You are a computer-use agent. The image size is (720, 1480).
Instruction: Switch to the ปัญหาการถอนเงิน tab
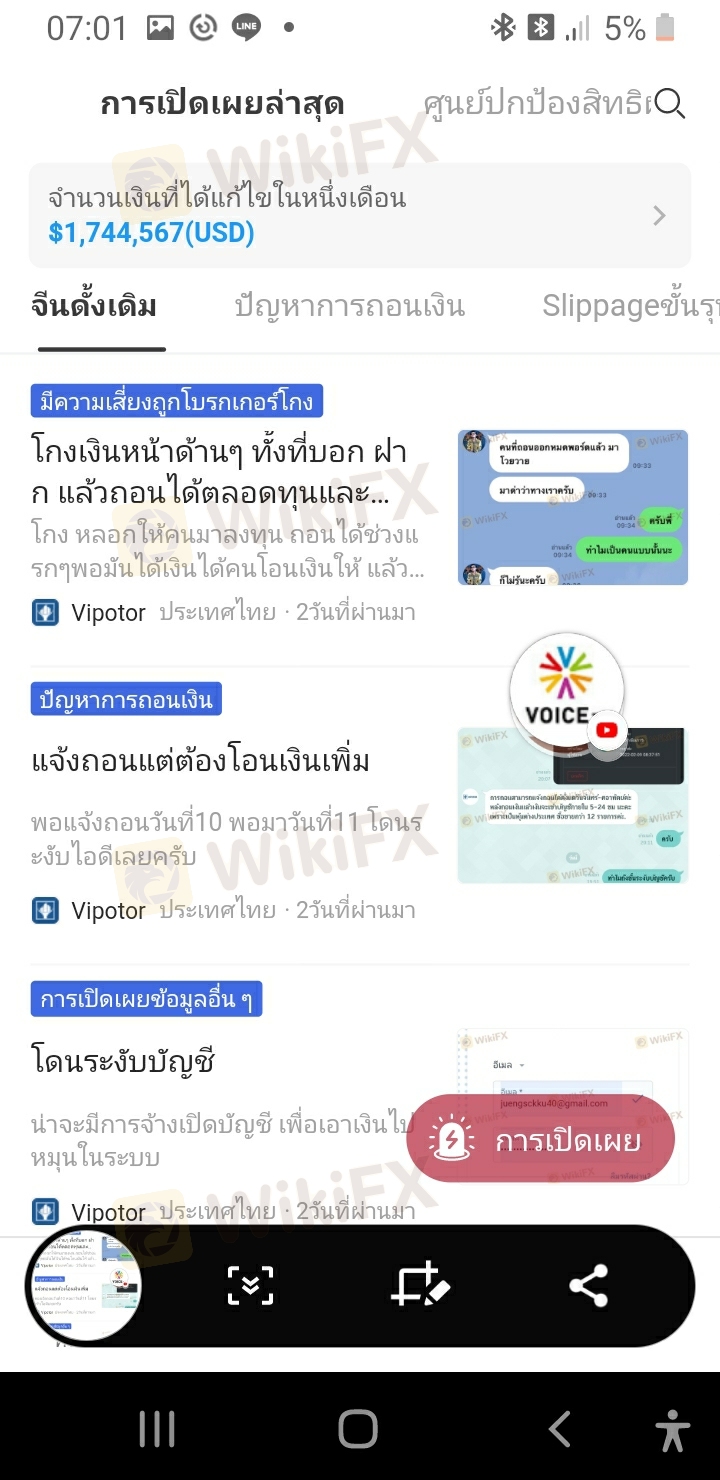(350, 306)
